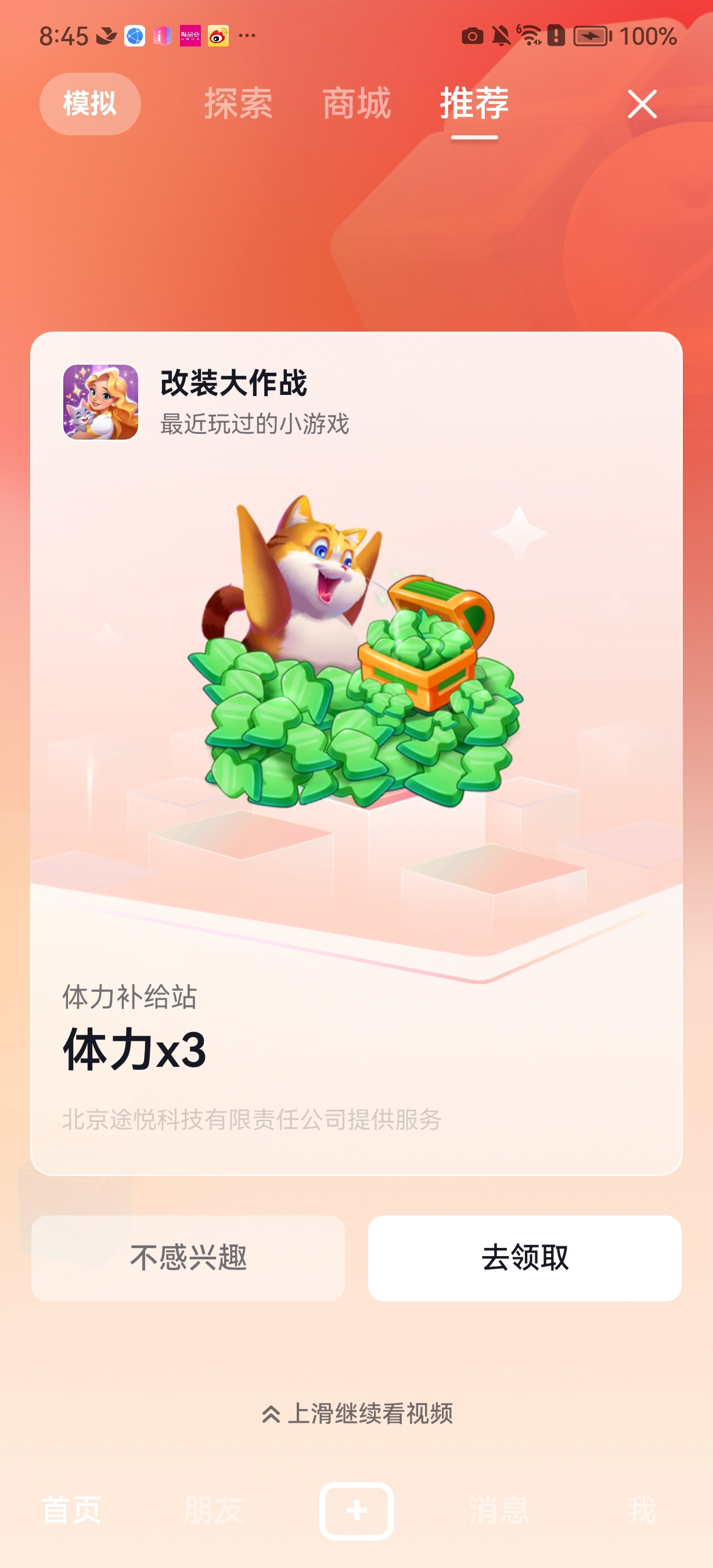
Task: Close the page with the X icon
Action: click(x=642, y=104)
